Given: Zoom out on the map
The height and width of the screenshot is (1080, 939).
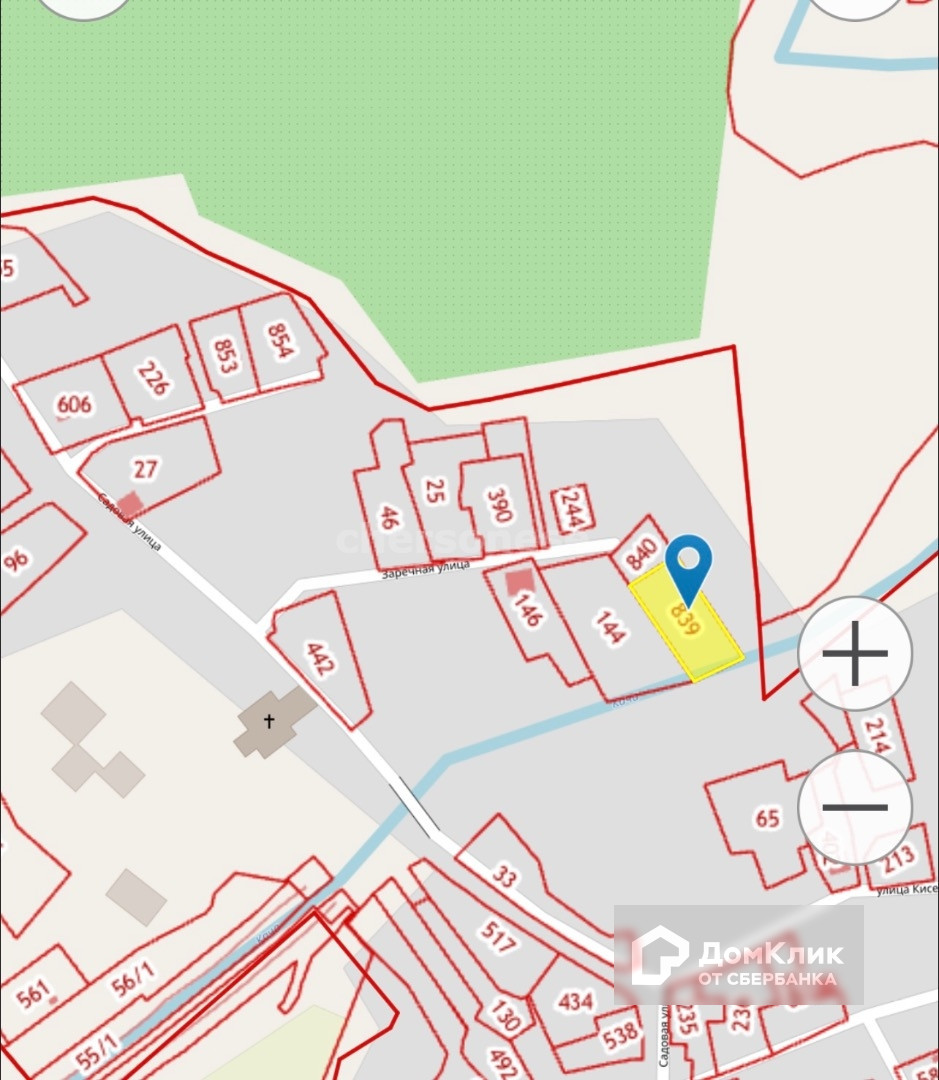Looking at the screenshot, I should pos(855,807).
